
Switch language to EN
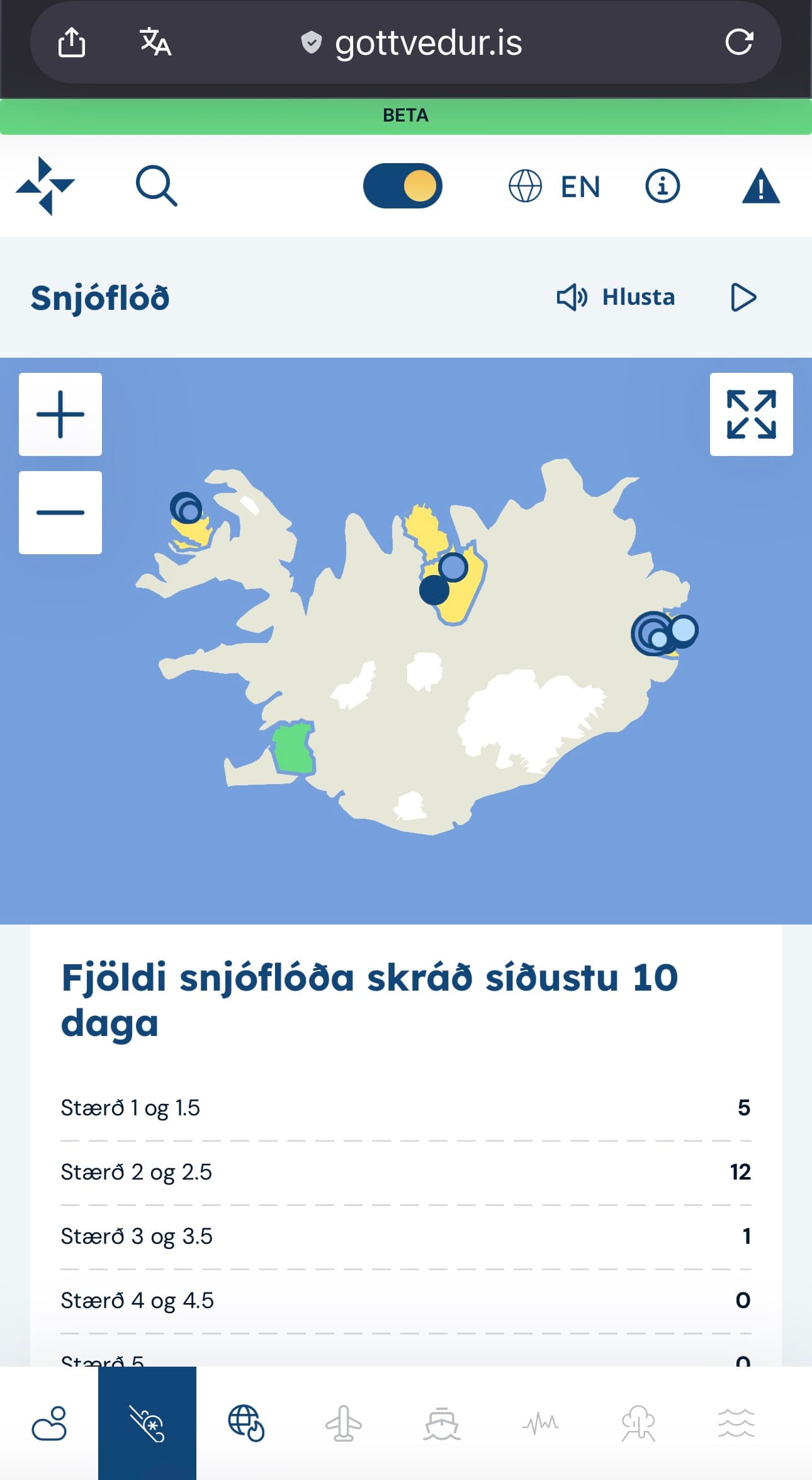[555, 186]
